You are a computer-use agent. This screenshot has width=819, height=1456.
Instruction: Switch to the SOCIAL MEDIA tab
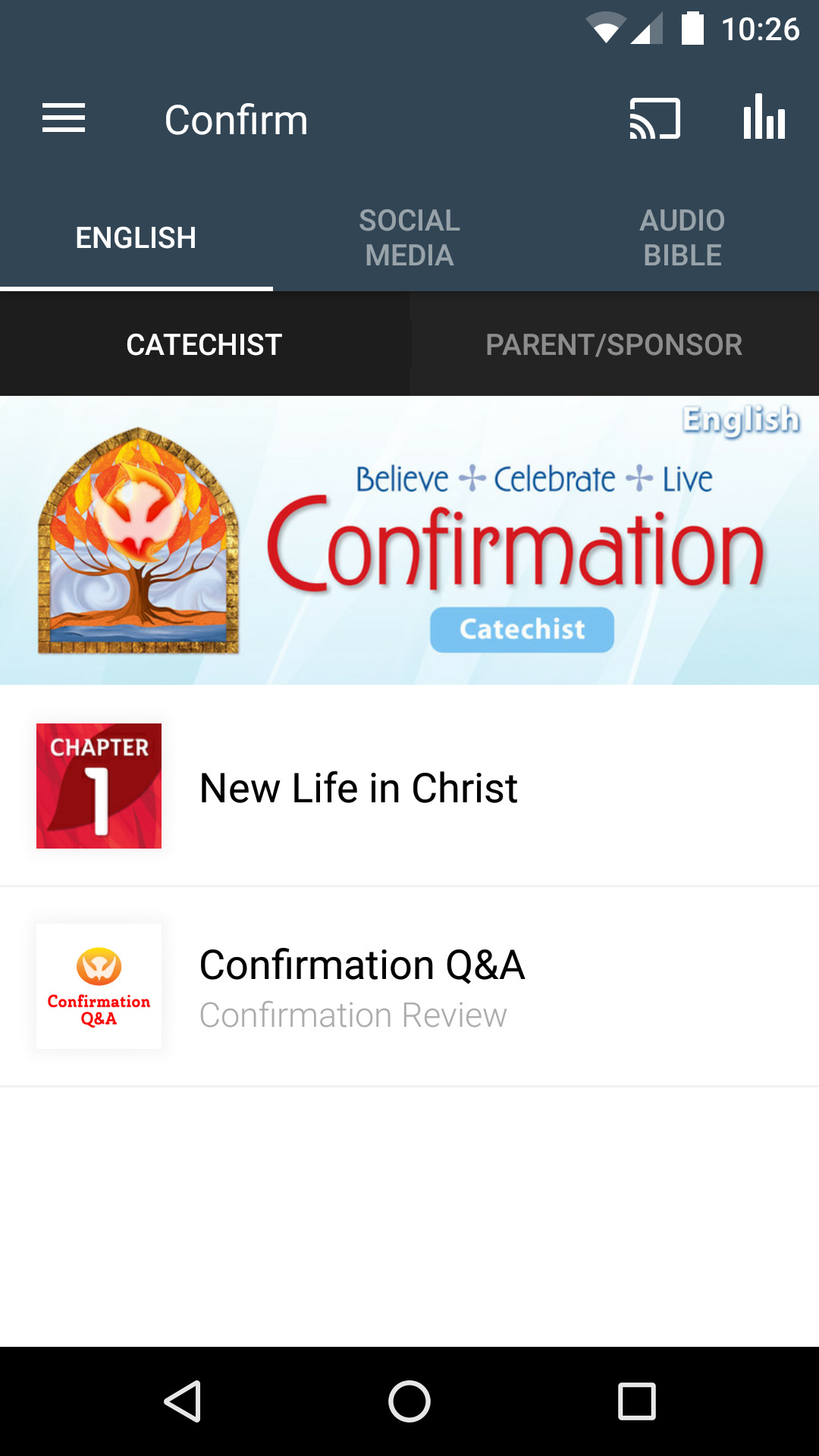[409, 236]
